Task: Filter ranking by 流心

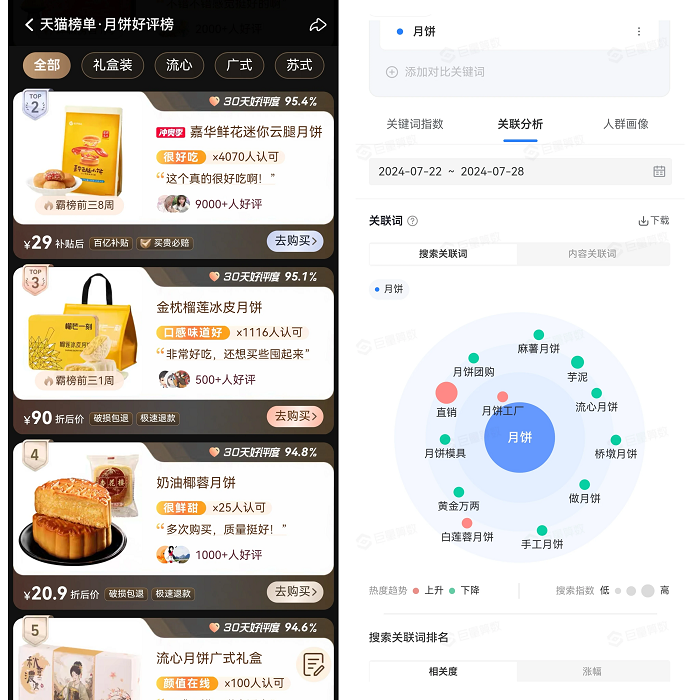Action: pyautogui.click(x=179, y=65)
